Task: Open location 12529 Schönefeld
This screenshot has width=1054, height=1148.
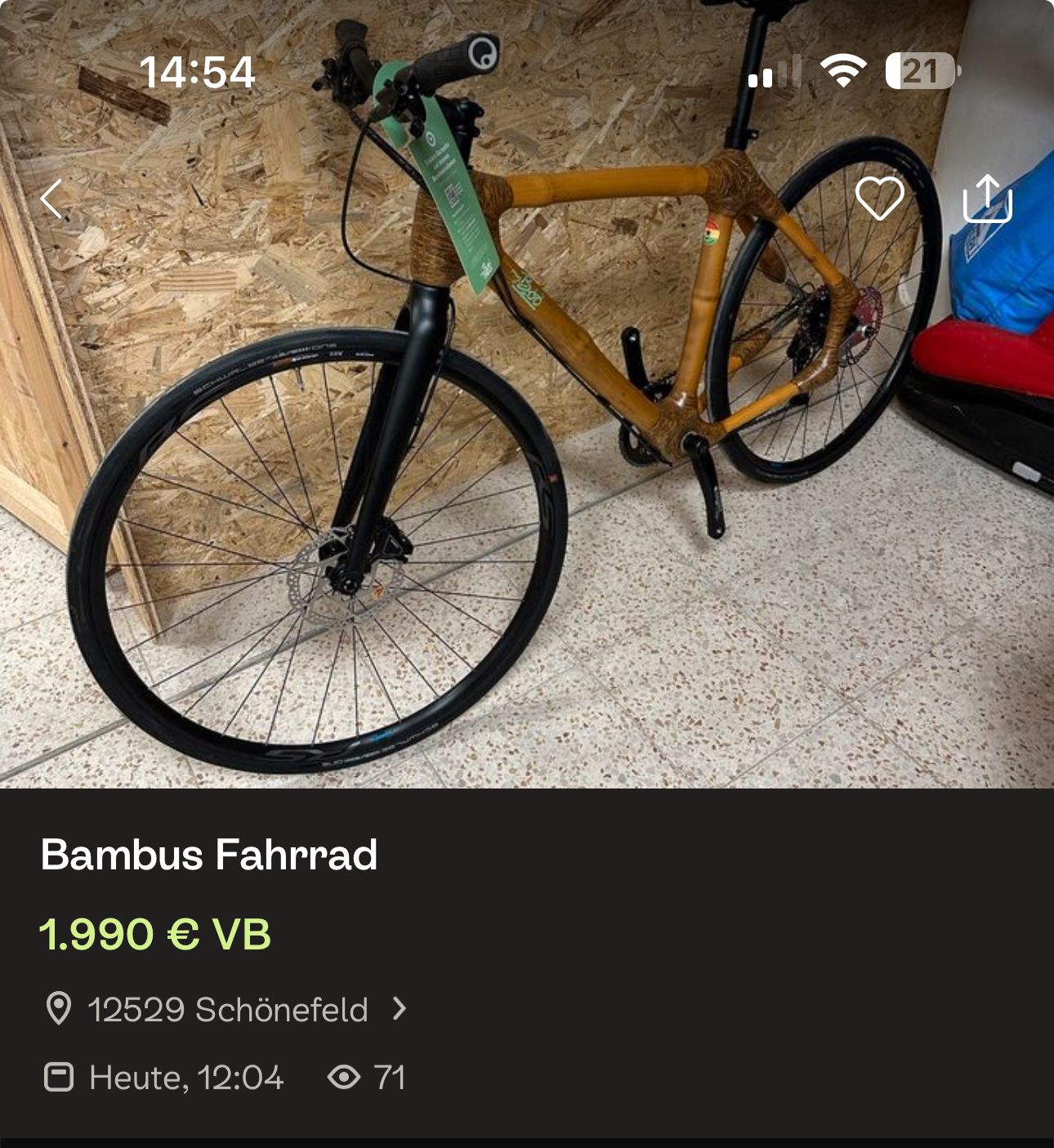Action: click(x=227, y=1010)
